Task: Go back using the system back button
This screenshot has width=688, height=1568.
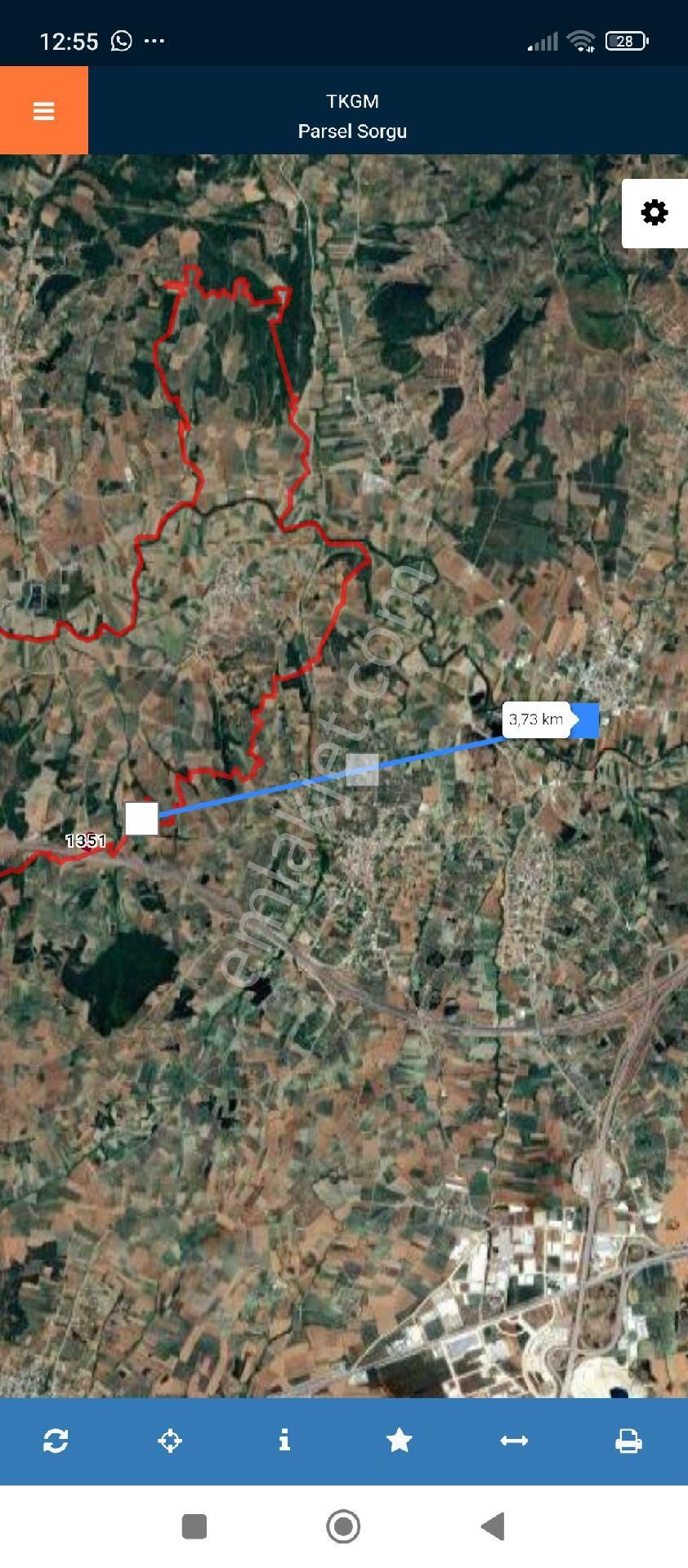Action: pyautogui.click(x=493, y=1526)
